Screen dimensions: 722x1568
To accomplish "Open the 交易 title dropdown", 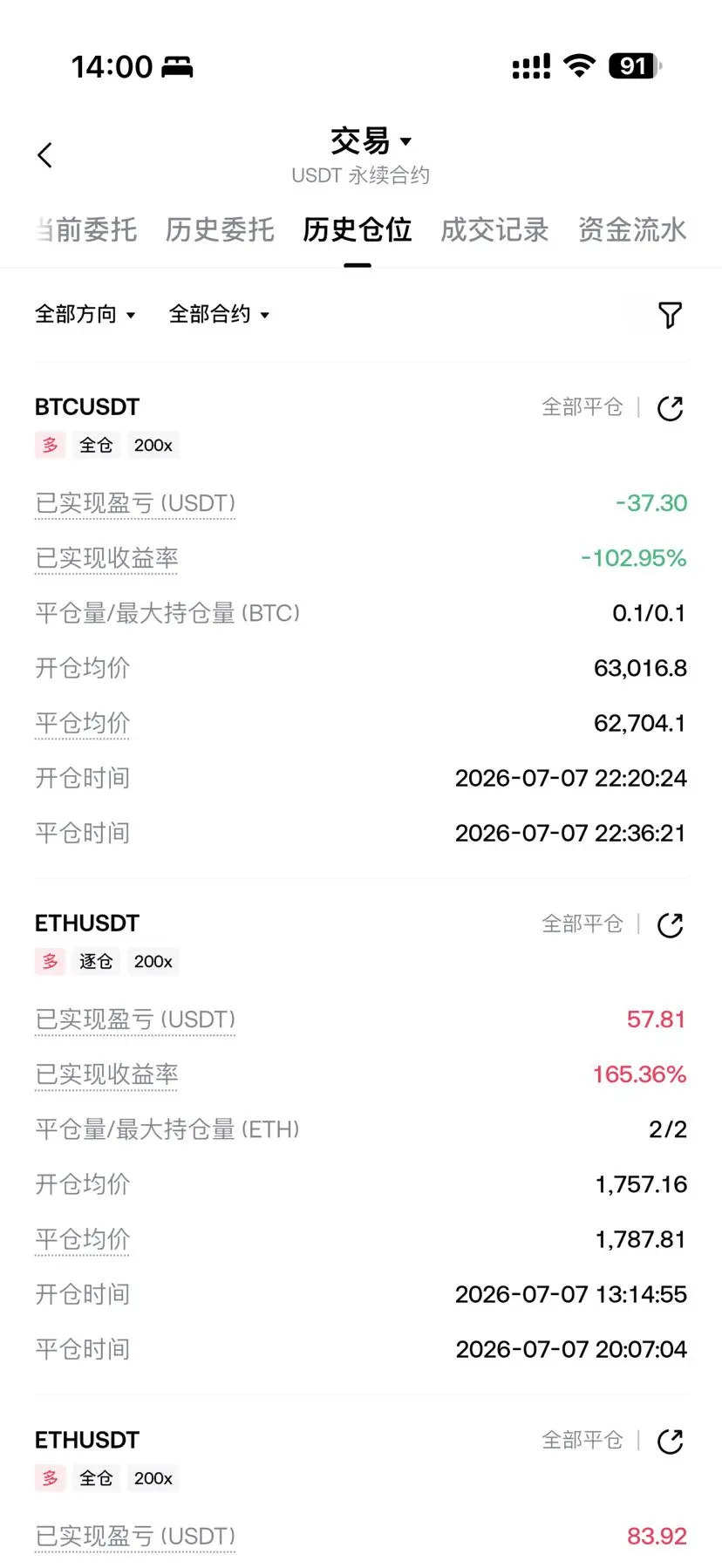I will [x=371, y=140].
